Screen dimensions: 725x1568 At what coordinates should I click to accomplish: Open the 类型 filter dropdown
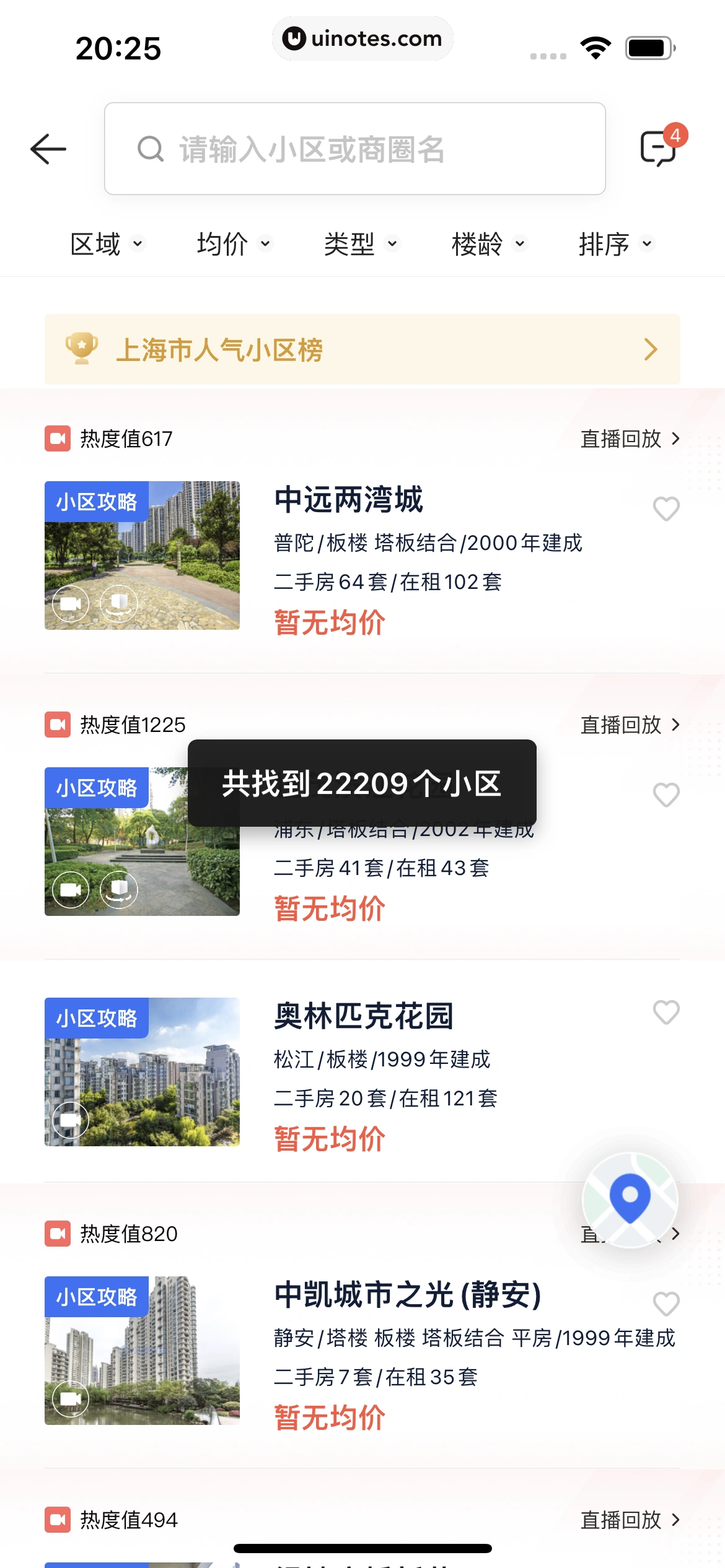point(361,244)
